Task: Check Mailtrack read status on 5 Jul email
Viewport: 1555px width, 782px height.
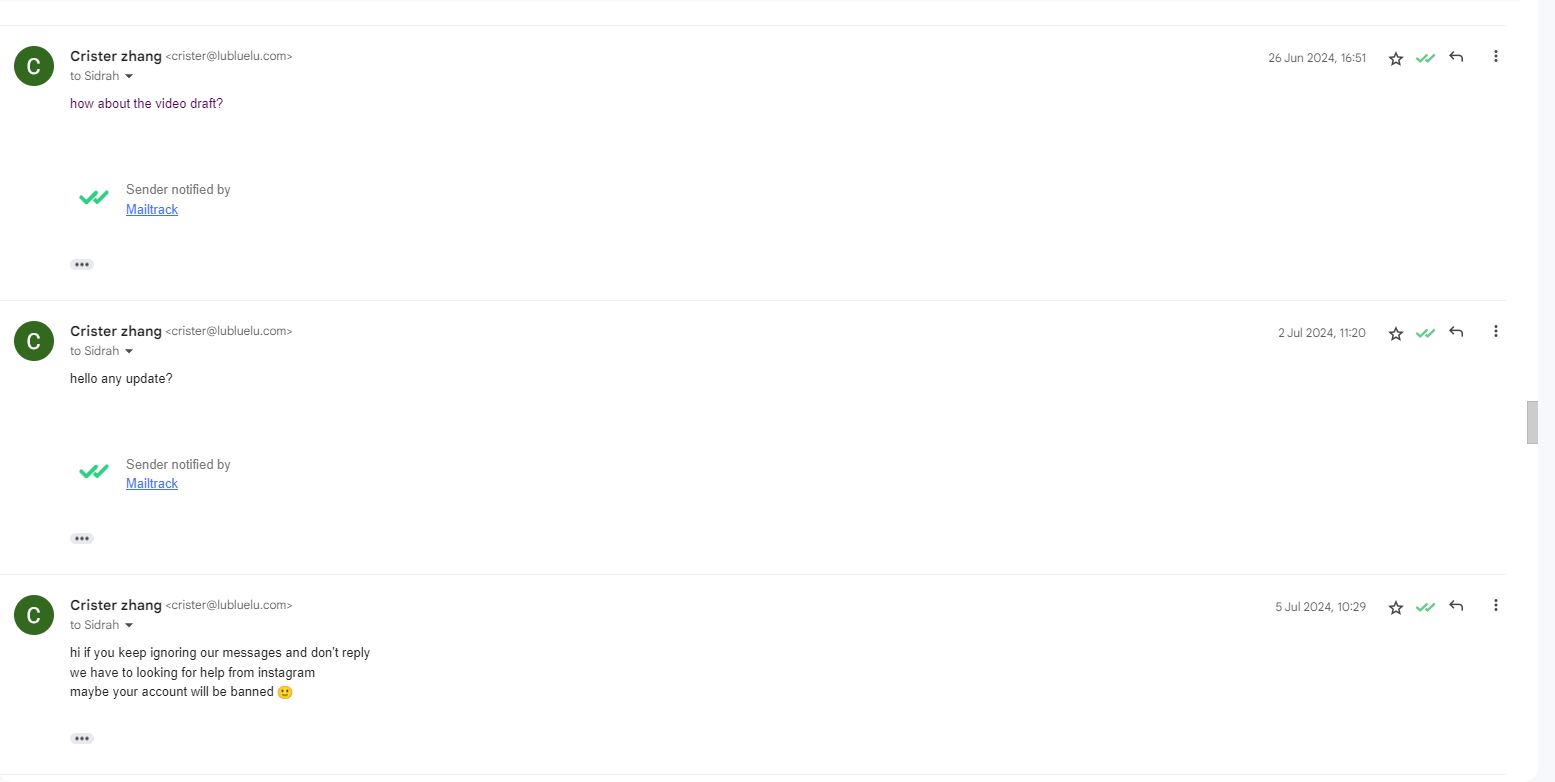Action: tap(1426, 607)
